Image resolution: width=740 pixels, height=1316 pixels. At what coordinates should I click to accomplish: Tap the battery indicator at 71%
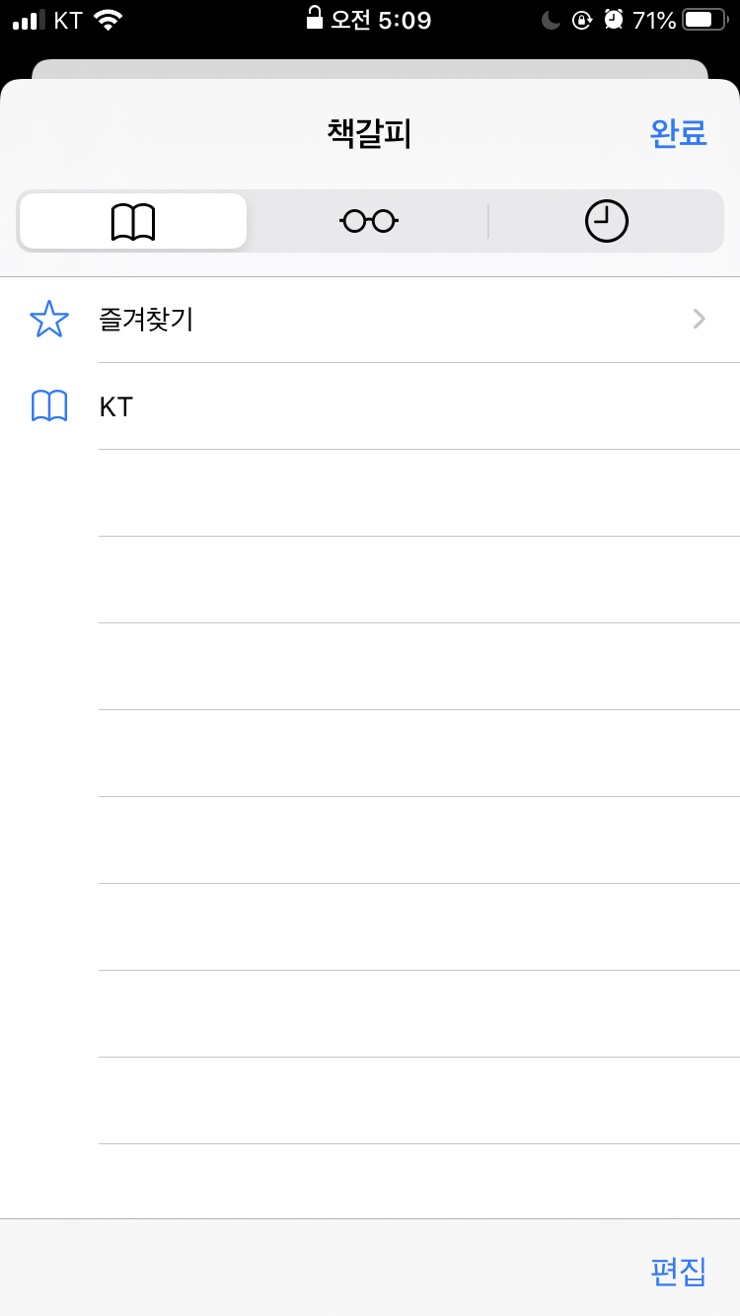(700, 18)
